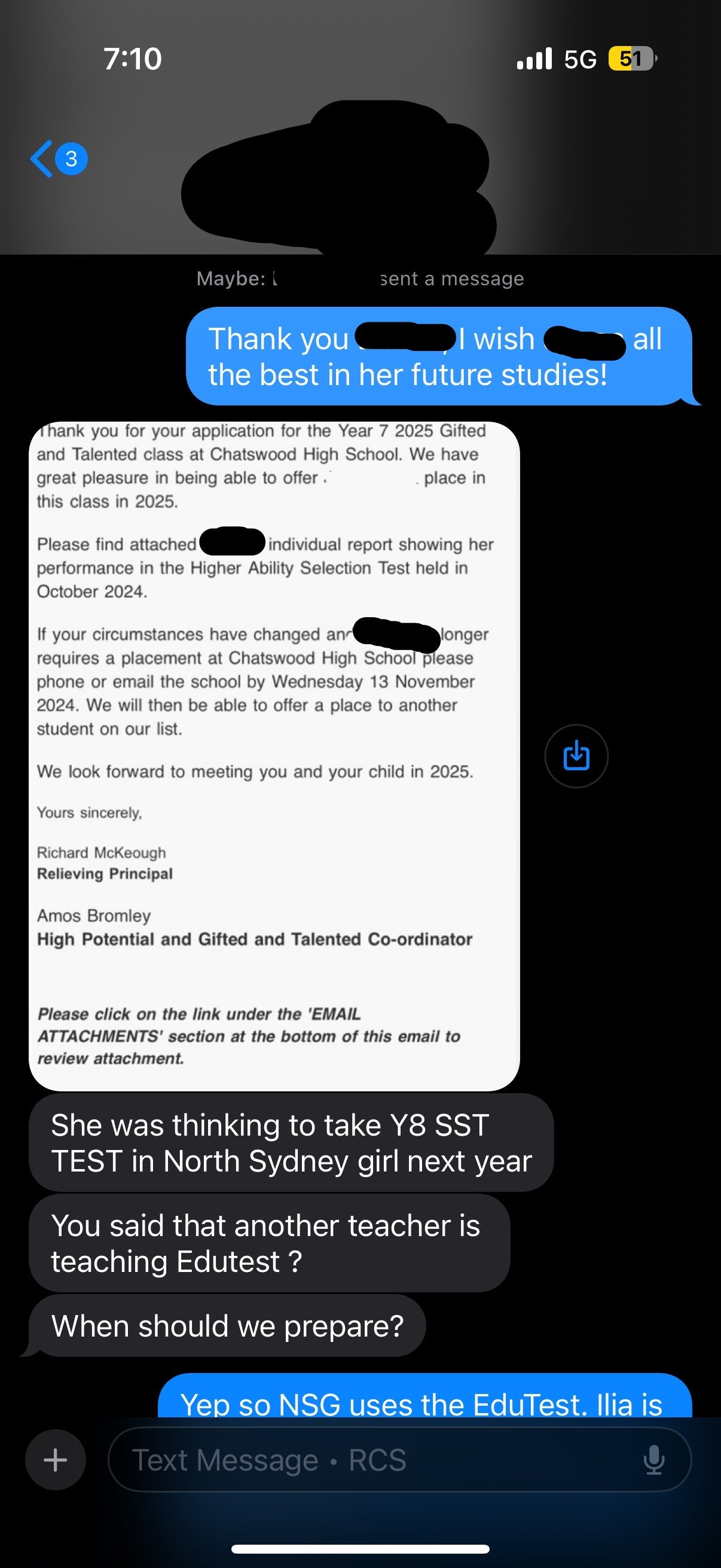Open the plus attachments menu

(x=56, y=1460)
